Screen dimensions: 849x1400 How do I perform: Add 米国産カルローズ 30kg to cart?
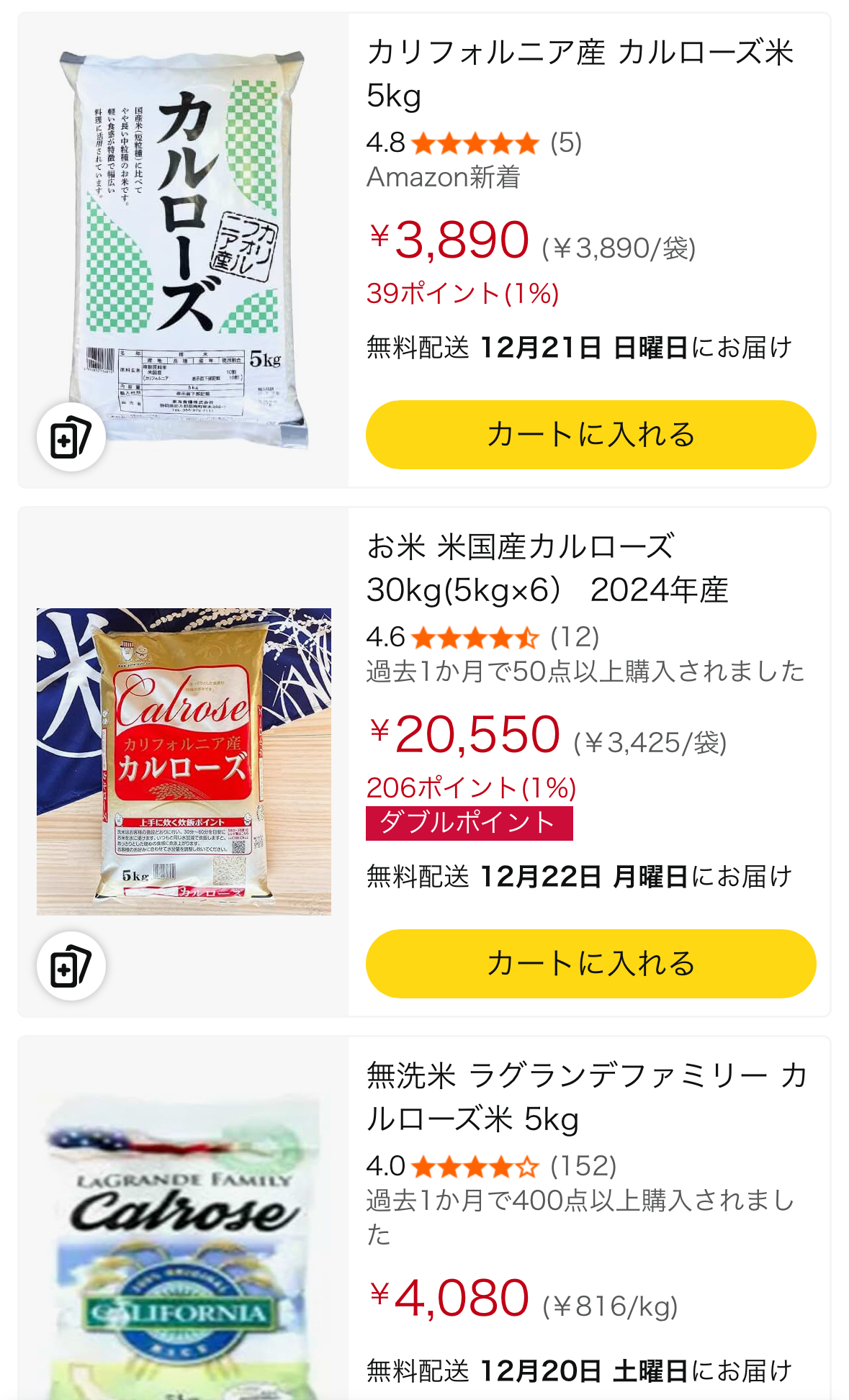click(590, 963)
